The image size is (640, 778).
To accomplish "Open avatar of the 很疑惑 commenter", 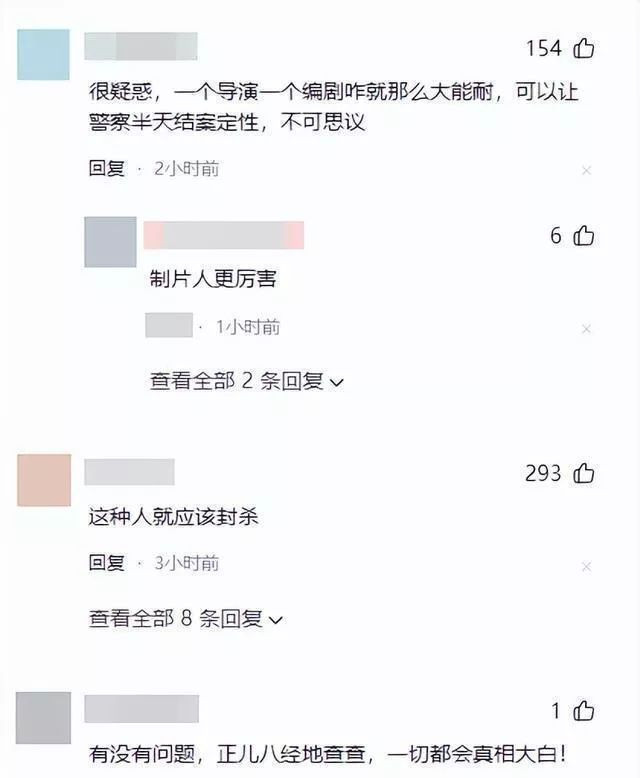I will tap(44, 55).
